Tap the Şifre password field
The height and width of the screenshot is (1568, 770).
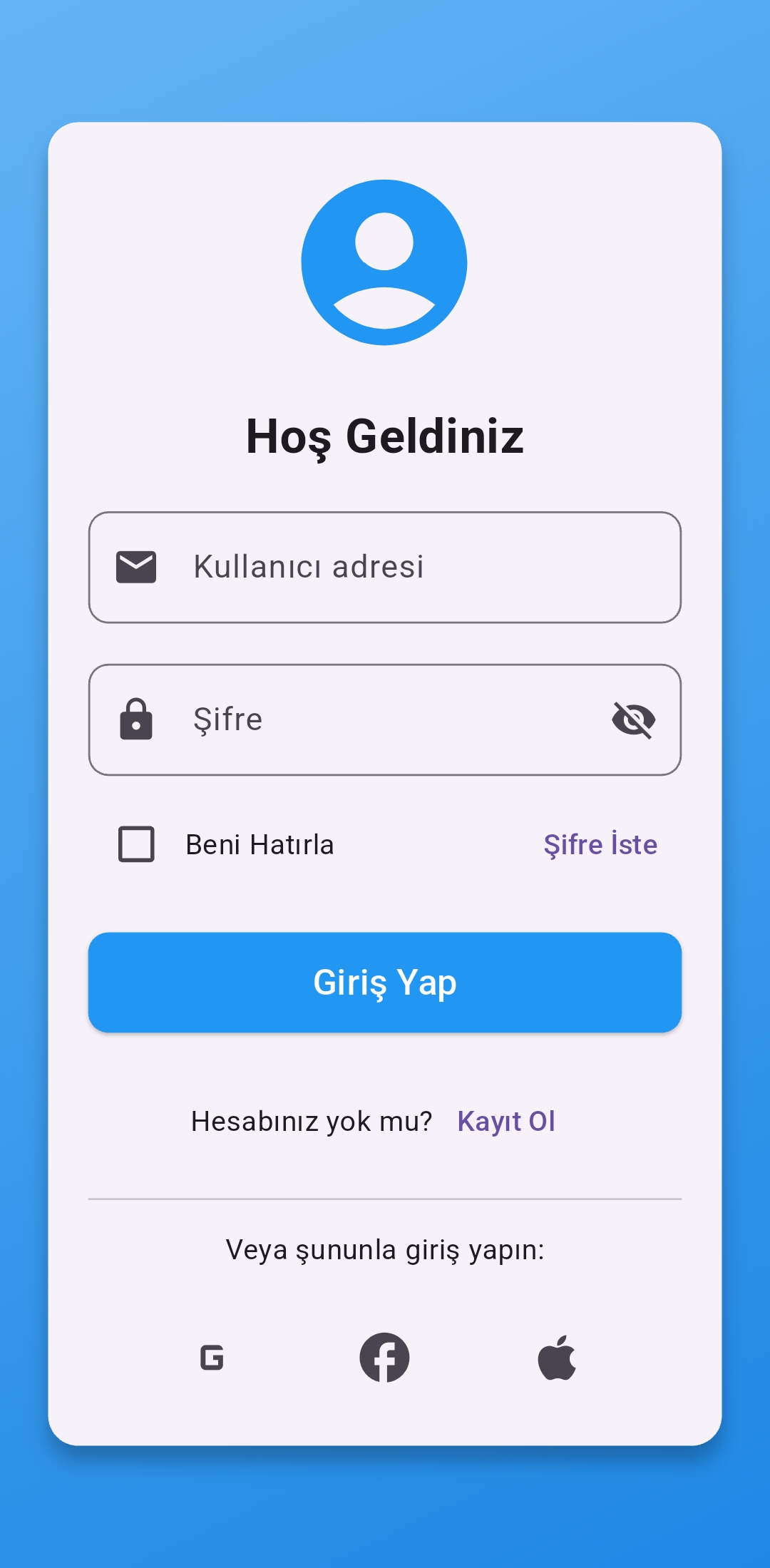(385, 720)
